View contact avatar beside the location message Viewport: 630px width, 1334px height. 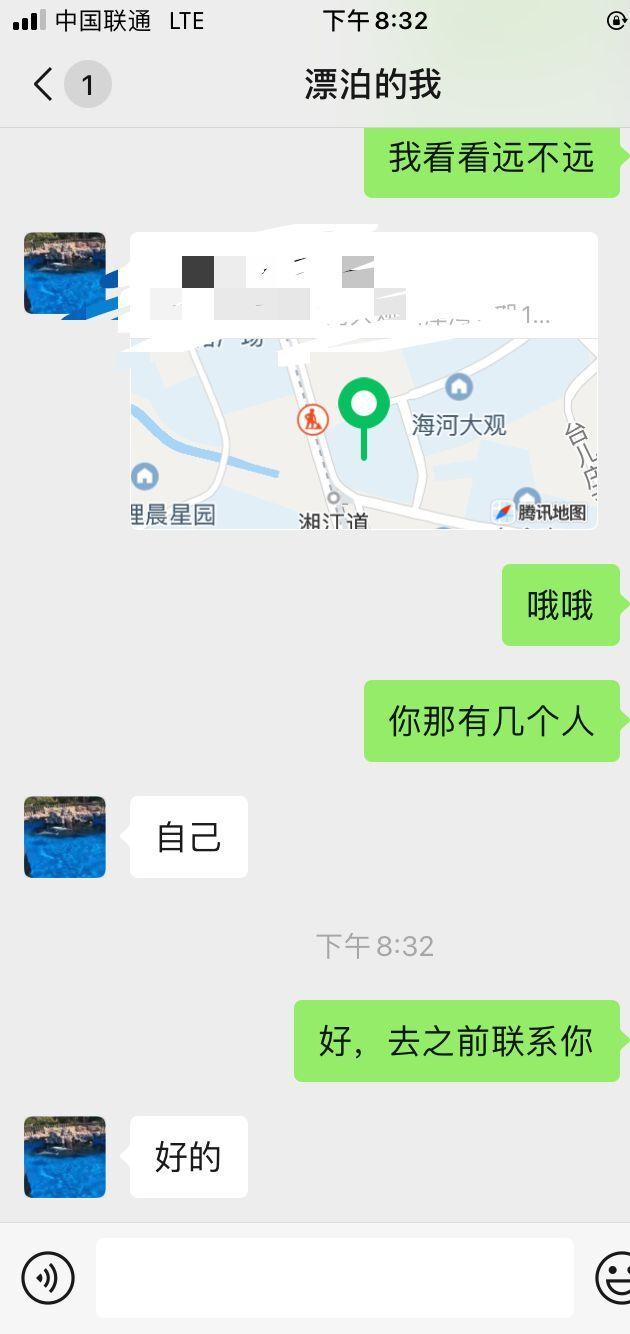click(65, 273)
